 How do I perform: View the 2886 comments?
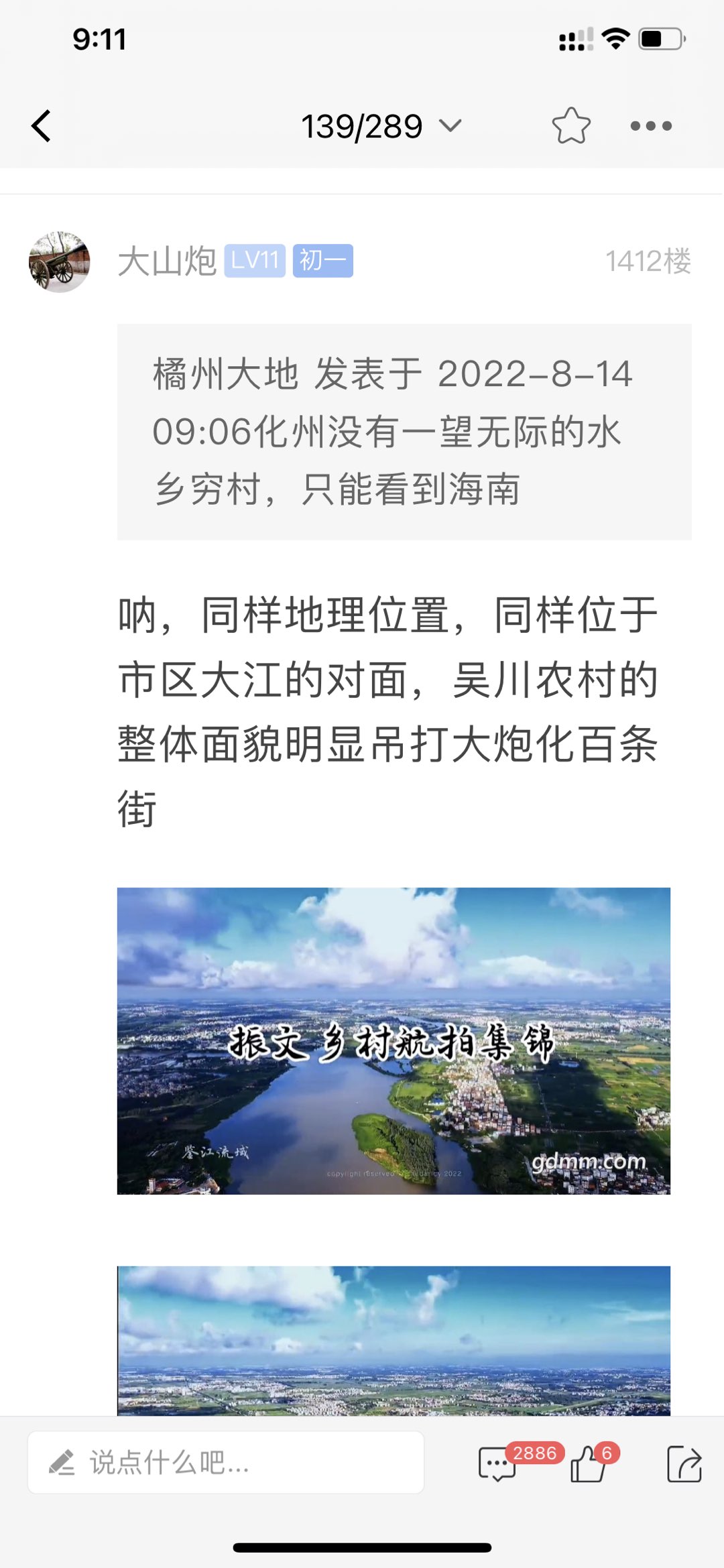[498, 1464]
